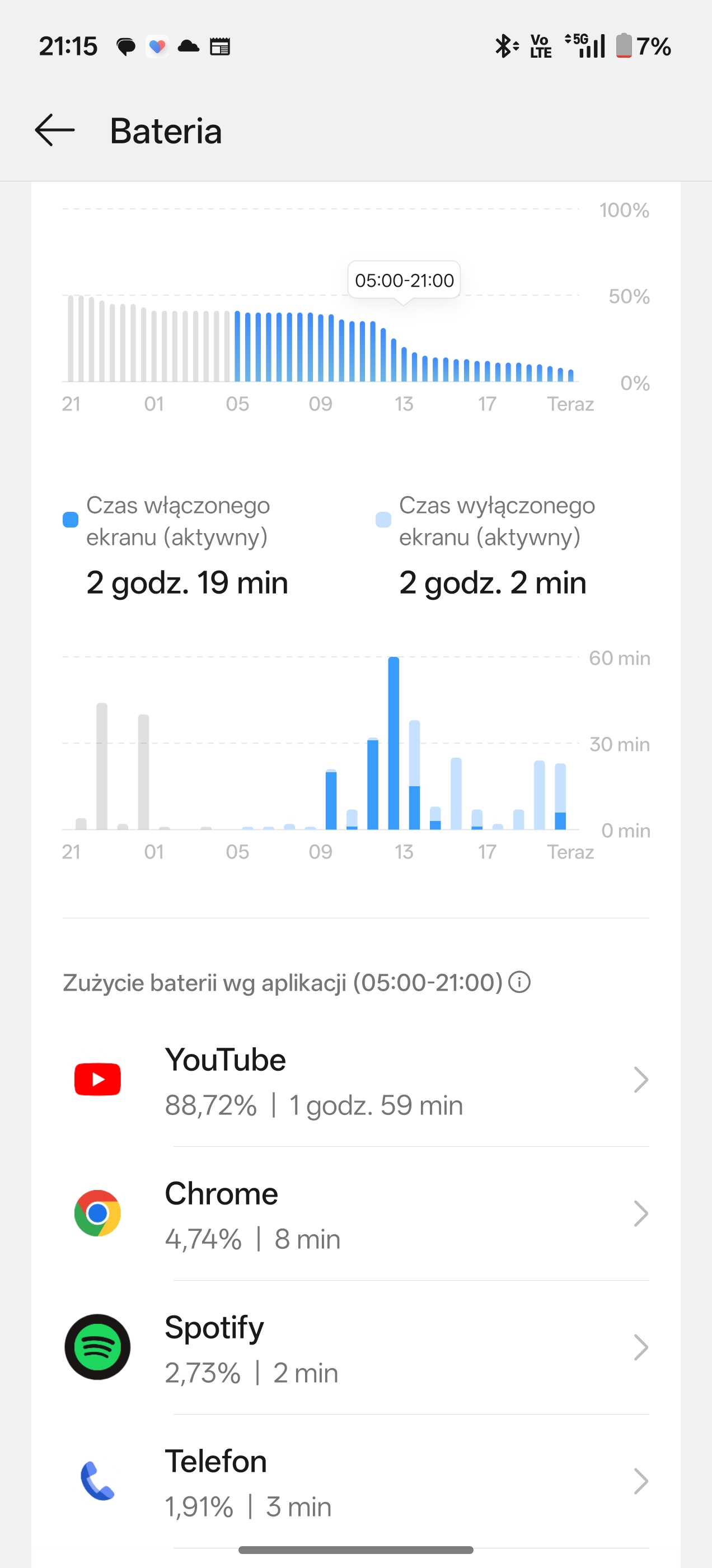Tap info icon next to Zużycie baterii heading
The image size is (712, 1568).
coord(519,982)
